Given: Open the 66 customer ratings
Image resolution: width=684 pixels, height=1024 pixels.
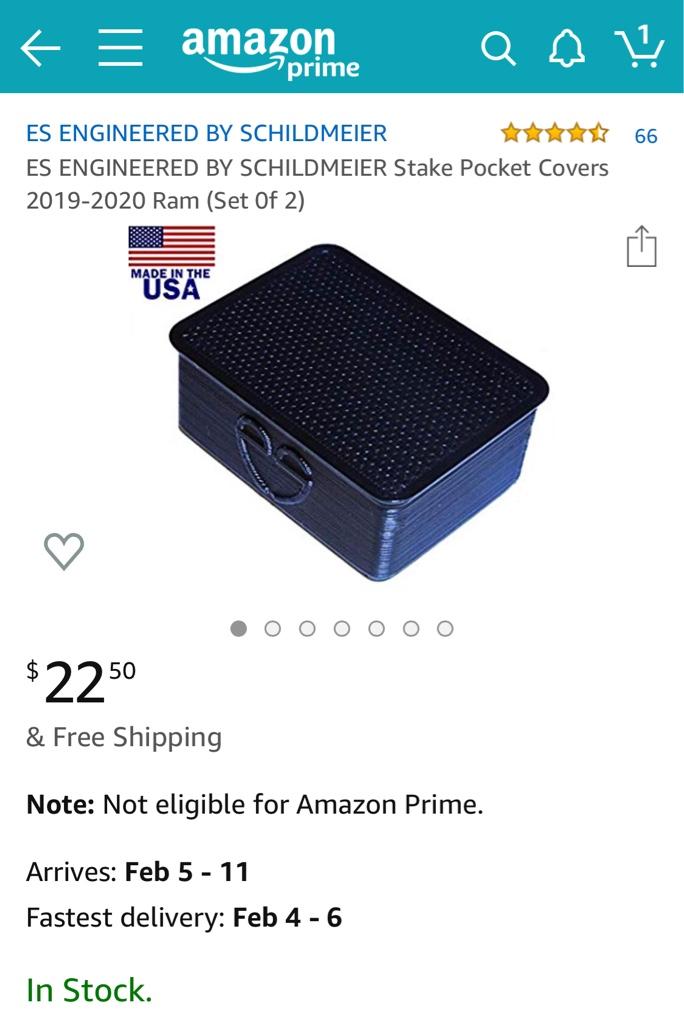Looking at the screenshot, I should click(x=645, y=135).
